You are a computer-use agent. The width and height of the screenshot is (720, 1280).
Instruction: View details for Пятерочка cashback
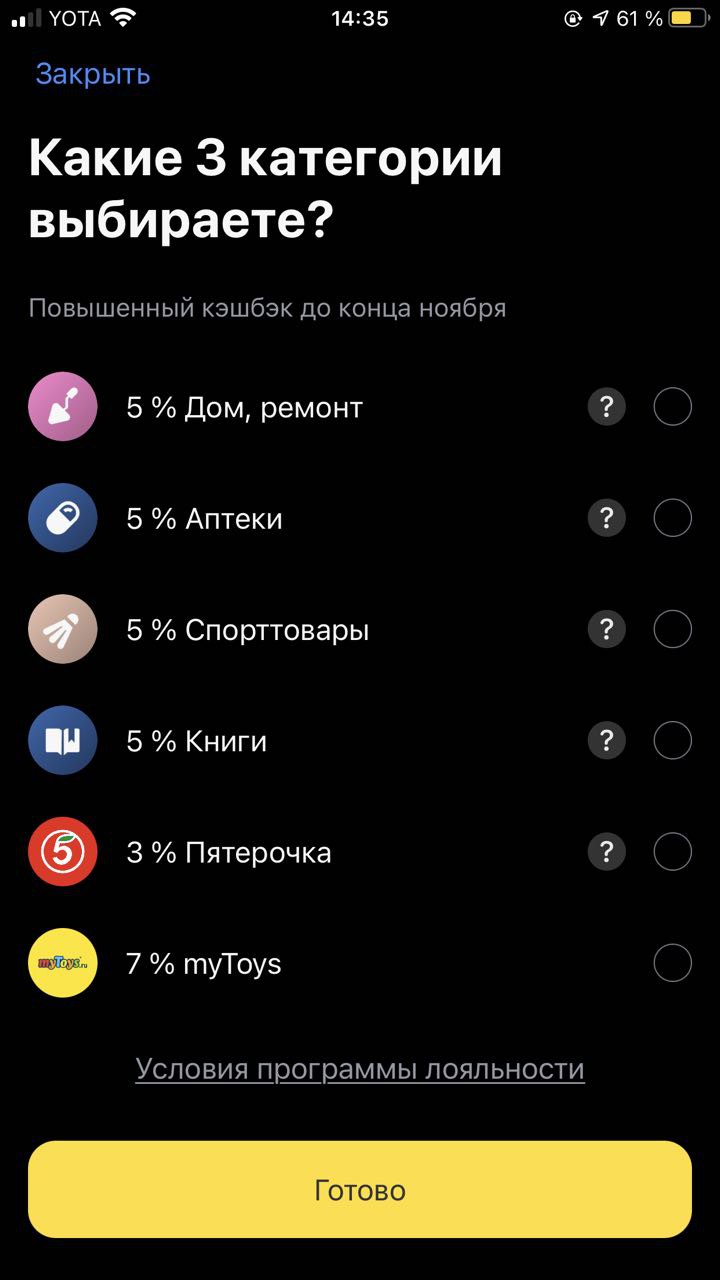click(x=606, y=852)
